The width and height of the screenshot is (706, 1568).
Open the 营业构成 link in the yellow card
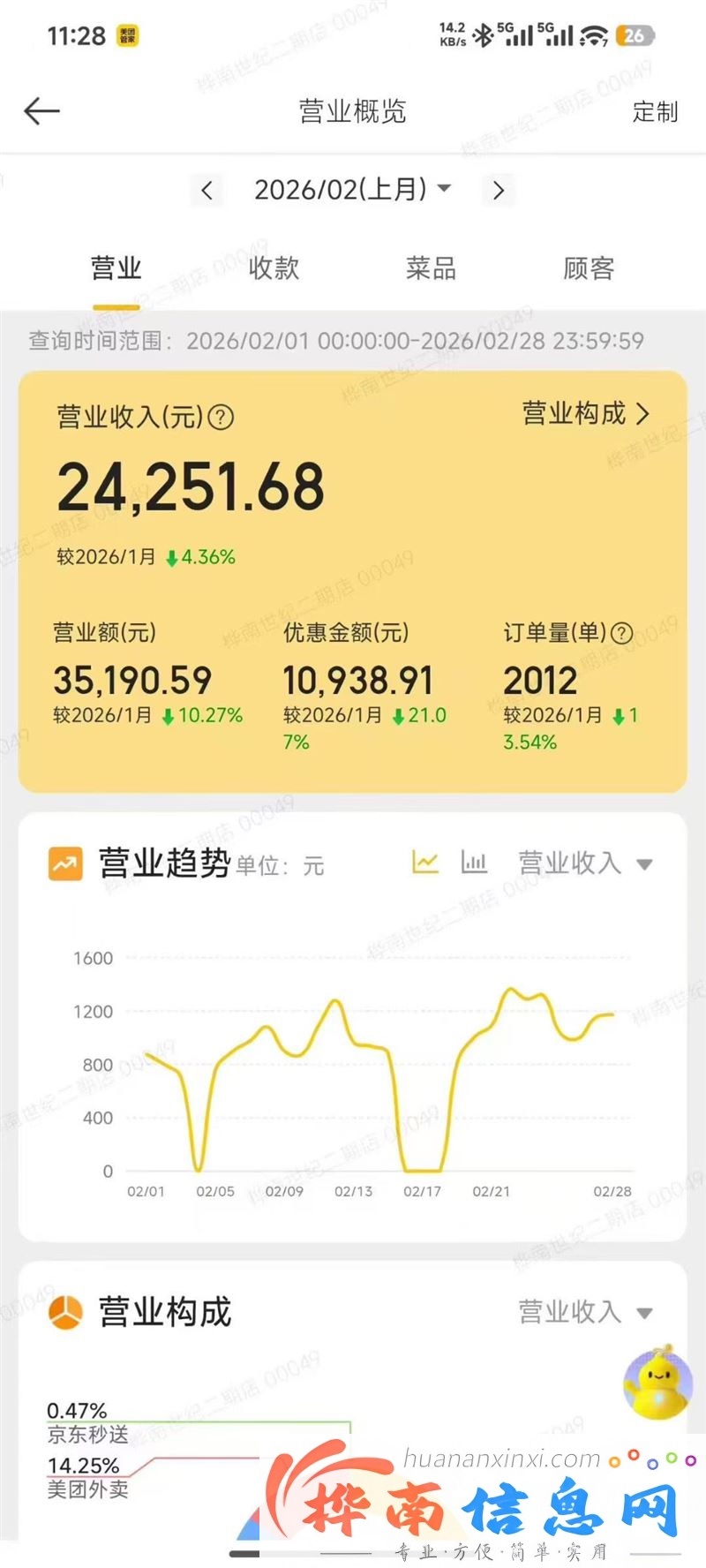pos(585,413)
